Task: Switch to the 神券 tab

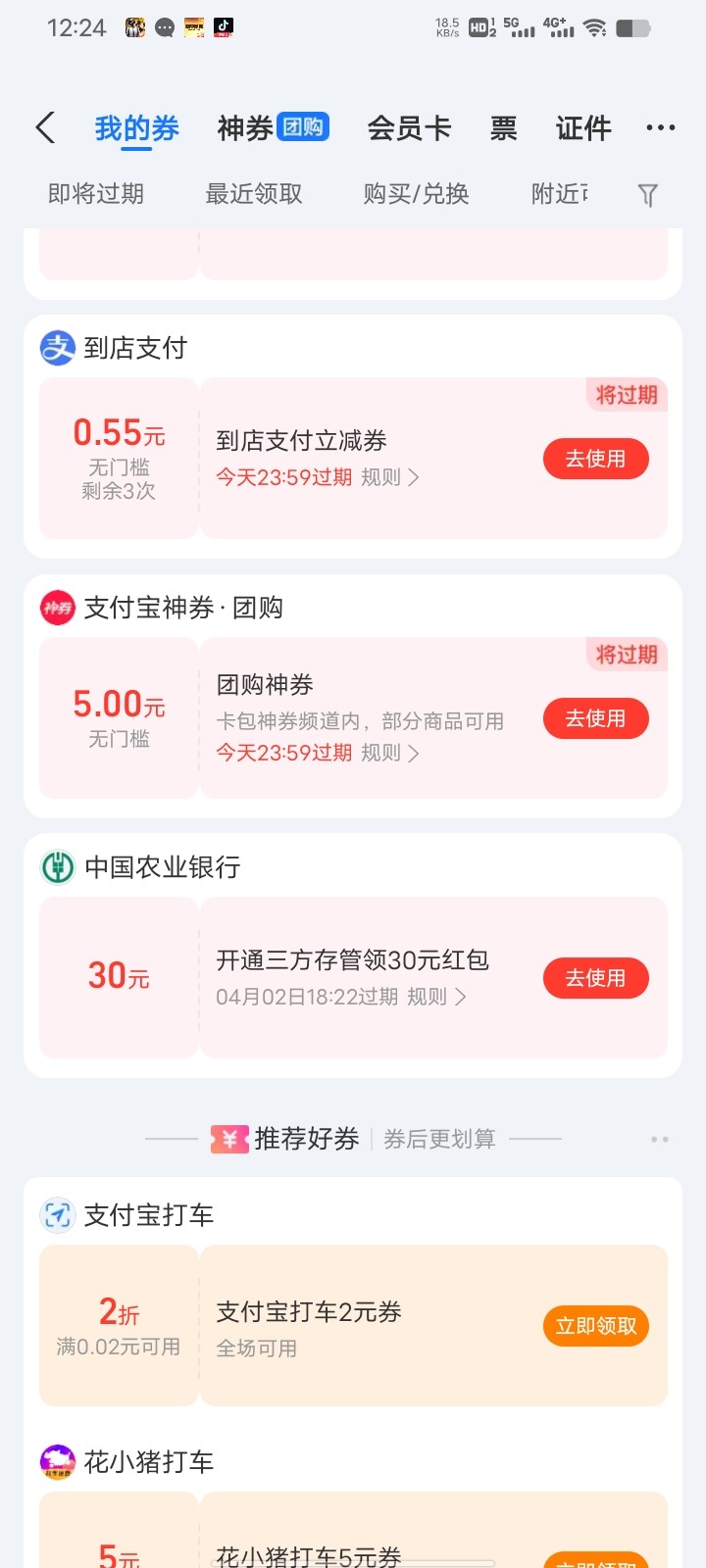Action: point(273,128)
